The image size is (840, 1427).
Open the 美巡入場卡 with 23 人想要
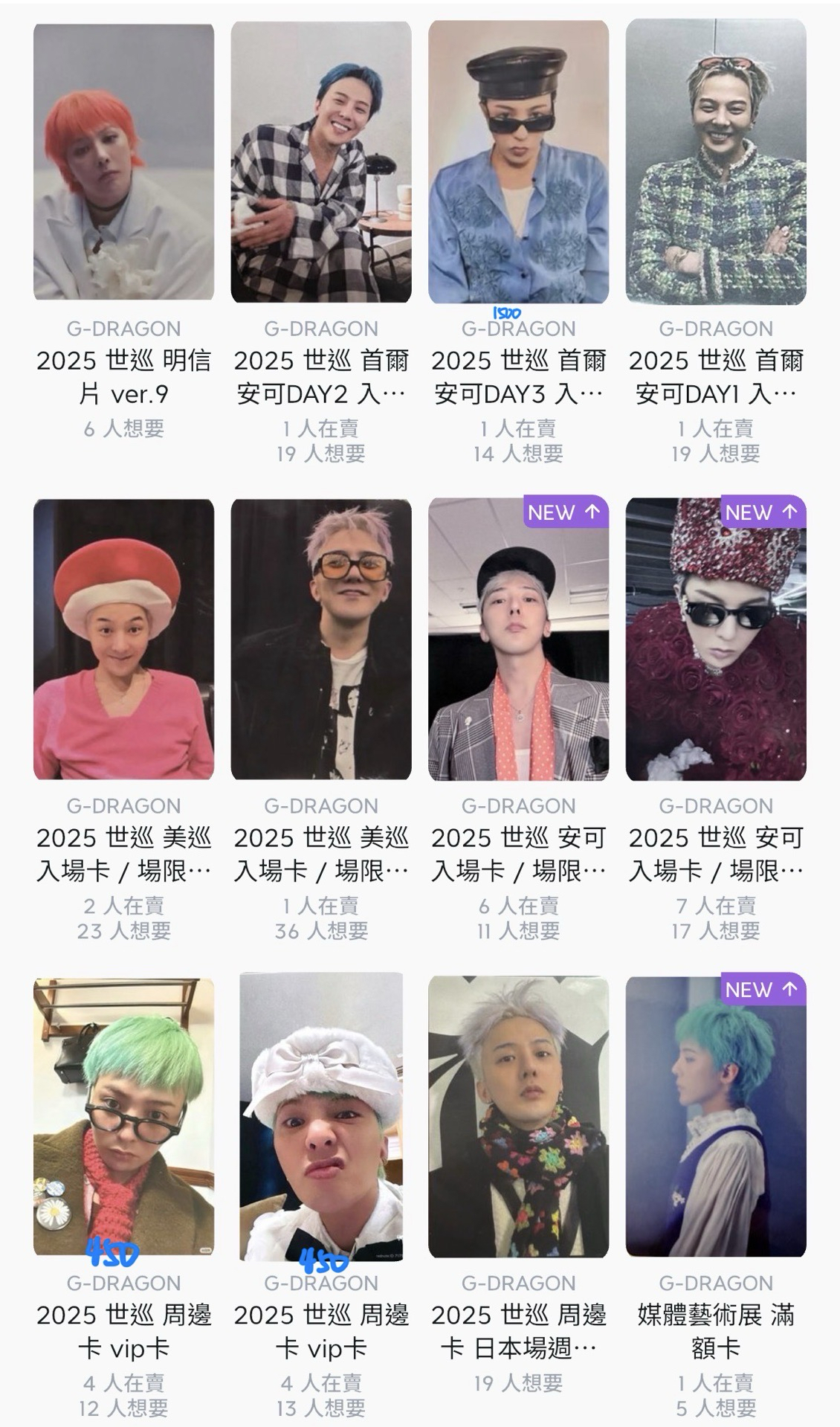123,640
